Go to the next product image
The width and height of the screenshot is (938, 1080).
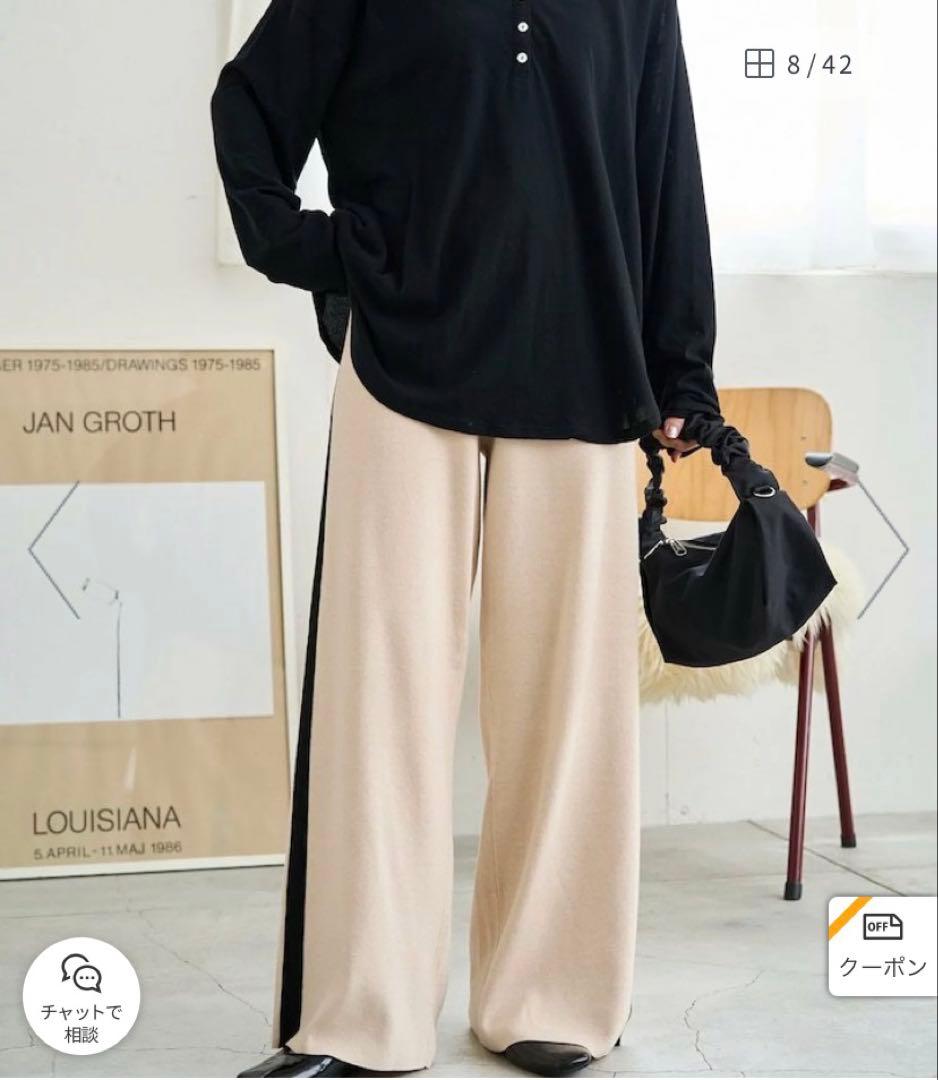coord(884,549)
